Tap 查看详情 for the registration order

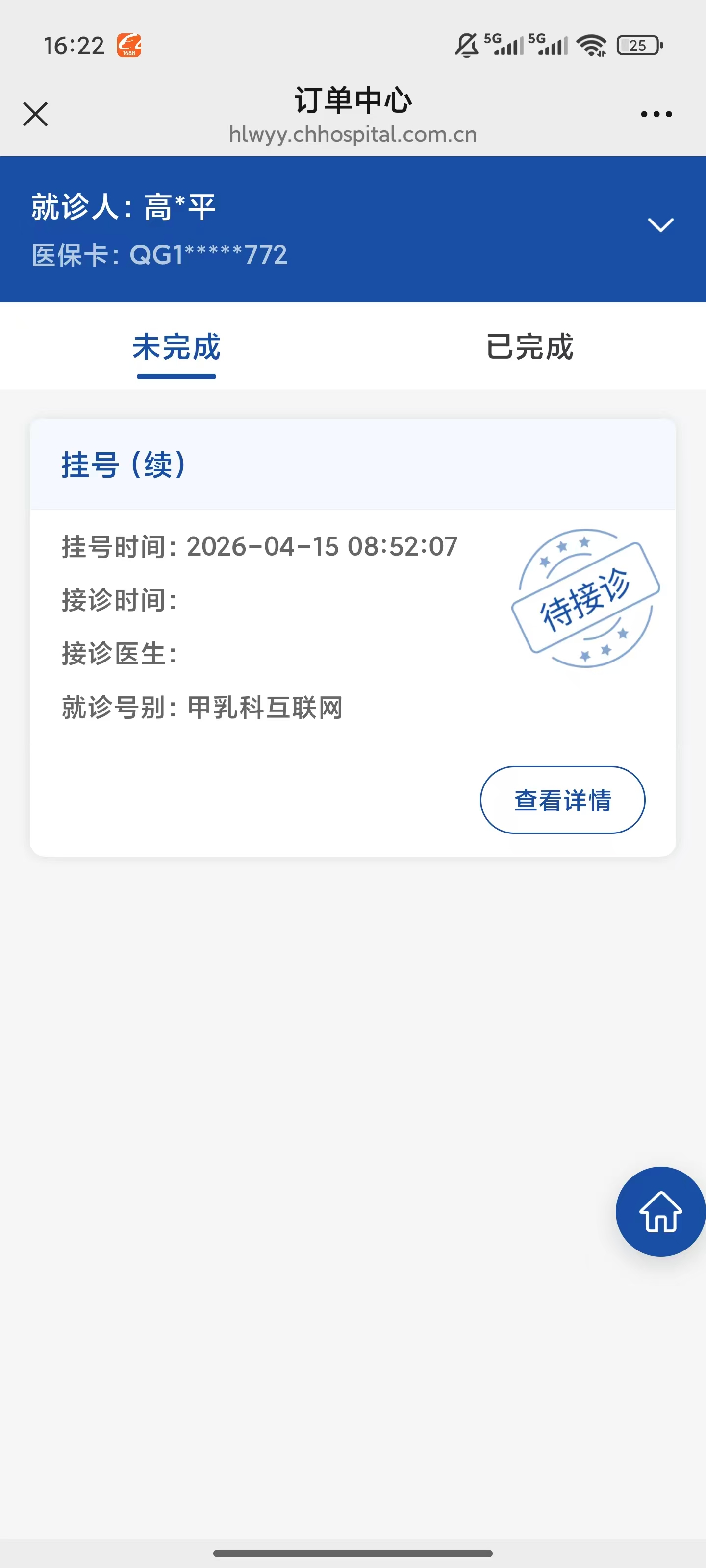pyautogui.click(x=562, y=800)
